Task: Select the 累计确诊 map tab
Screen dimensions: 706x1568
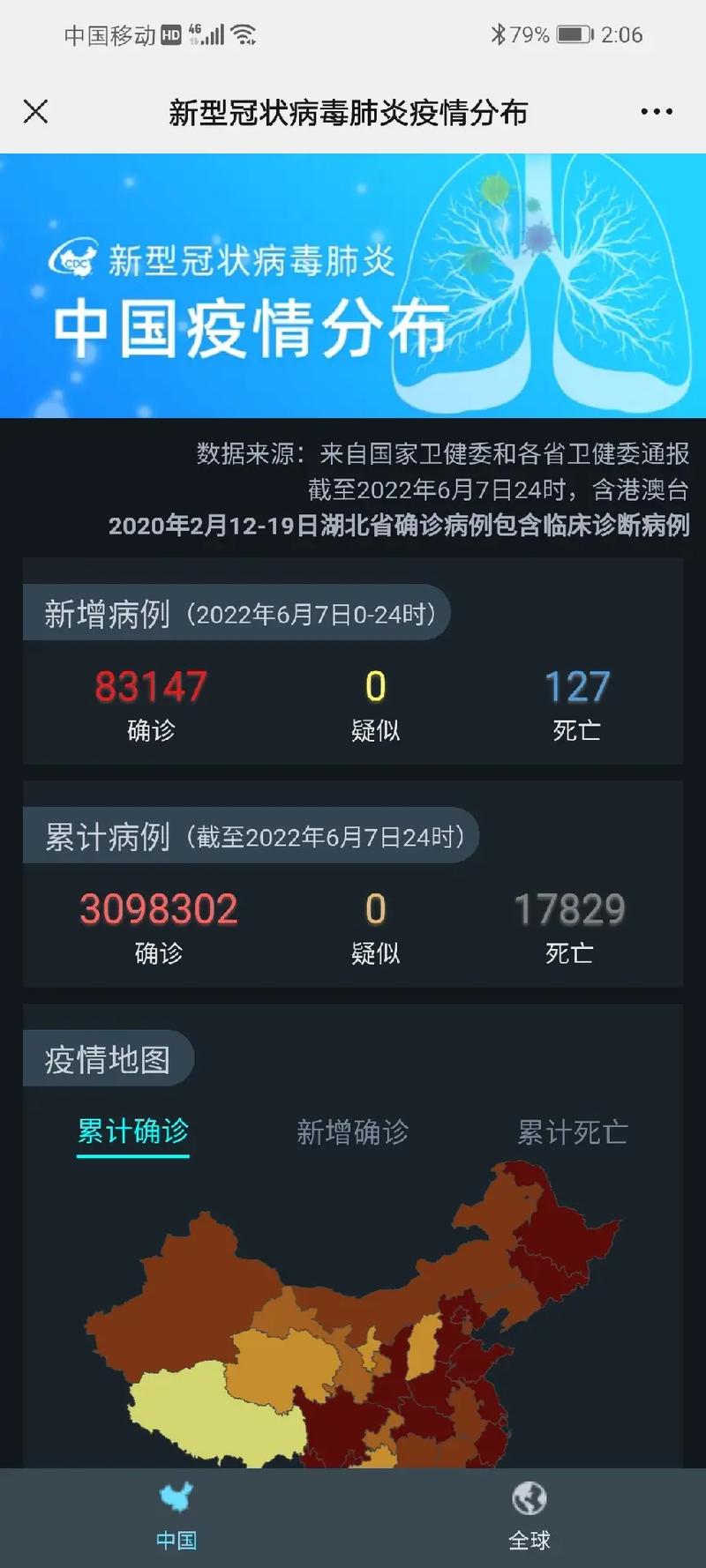Action: coord(133,1132)
